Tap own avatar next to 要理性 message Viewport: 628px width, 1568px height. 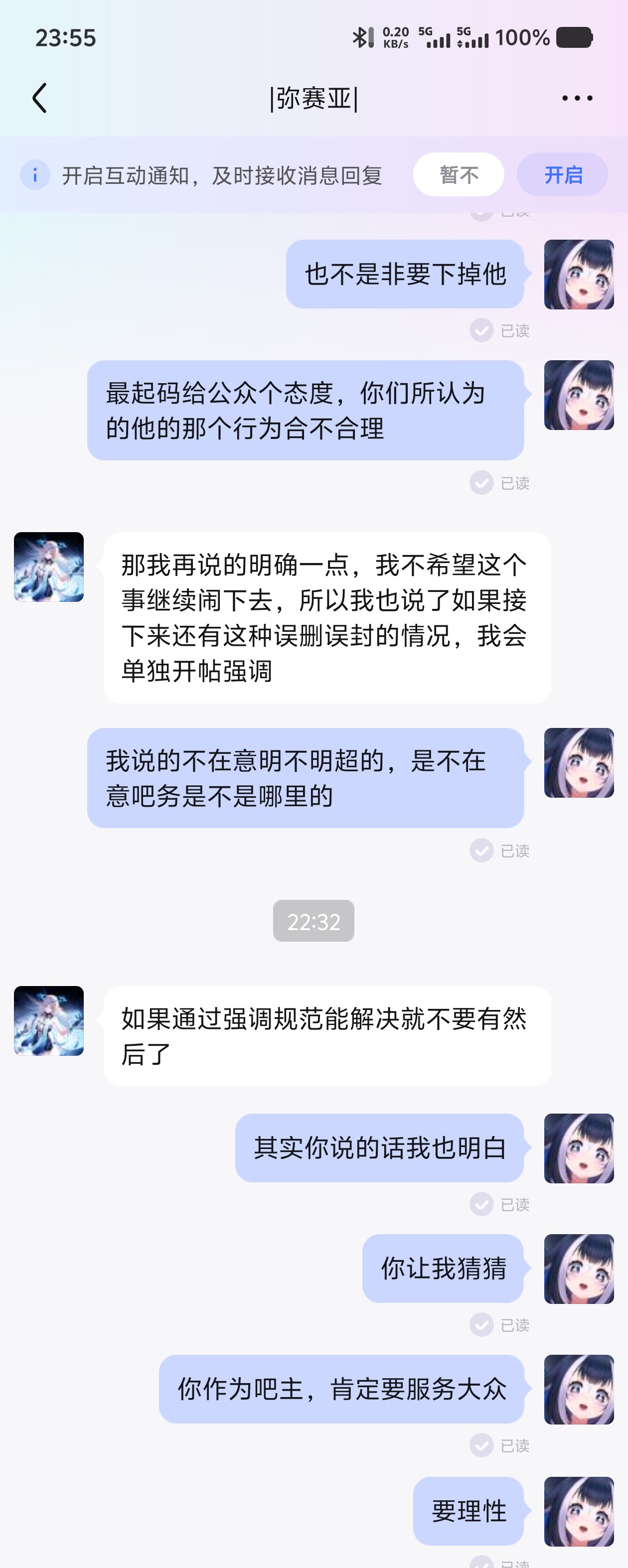coord(578,1511)
